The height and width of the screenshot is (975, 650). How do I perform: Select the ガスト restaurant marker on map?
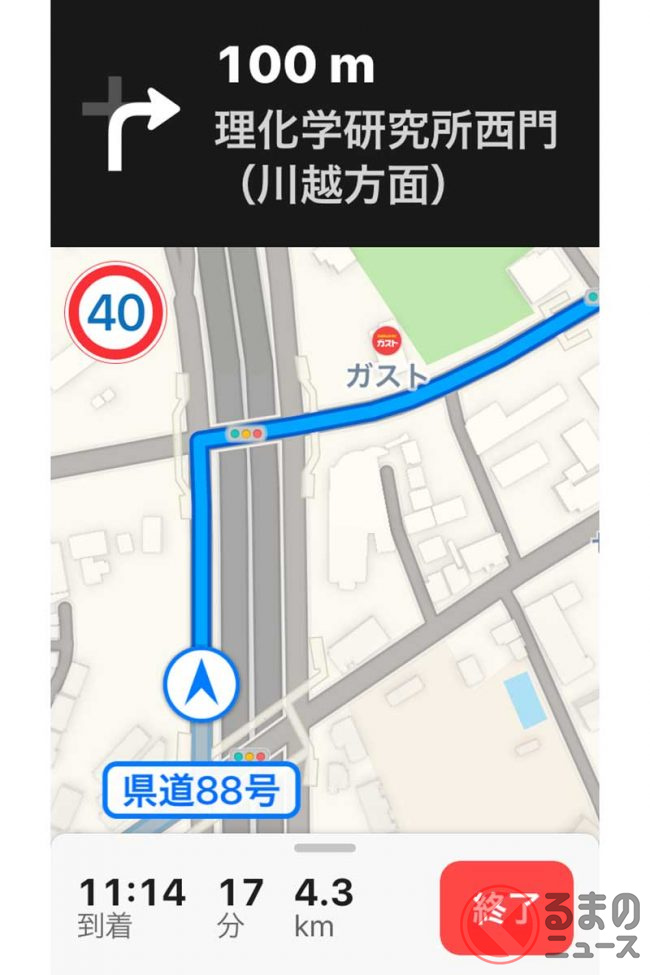pos(384,340)
